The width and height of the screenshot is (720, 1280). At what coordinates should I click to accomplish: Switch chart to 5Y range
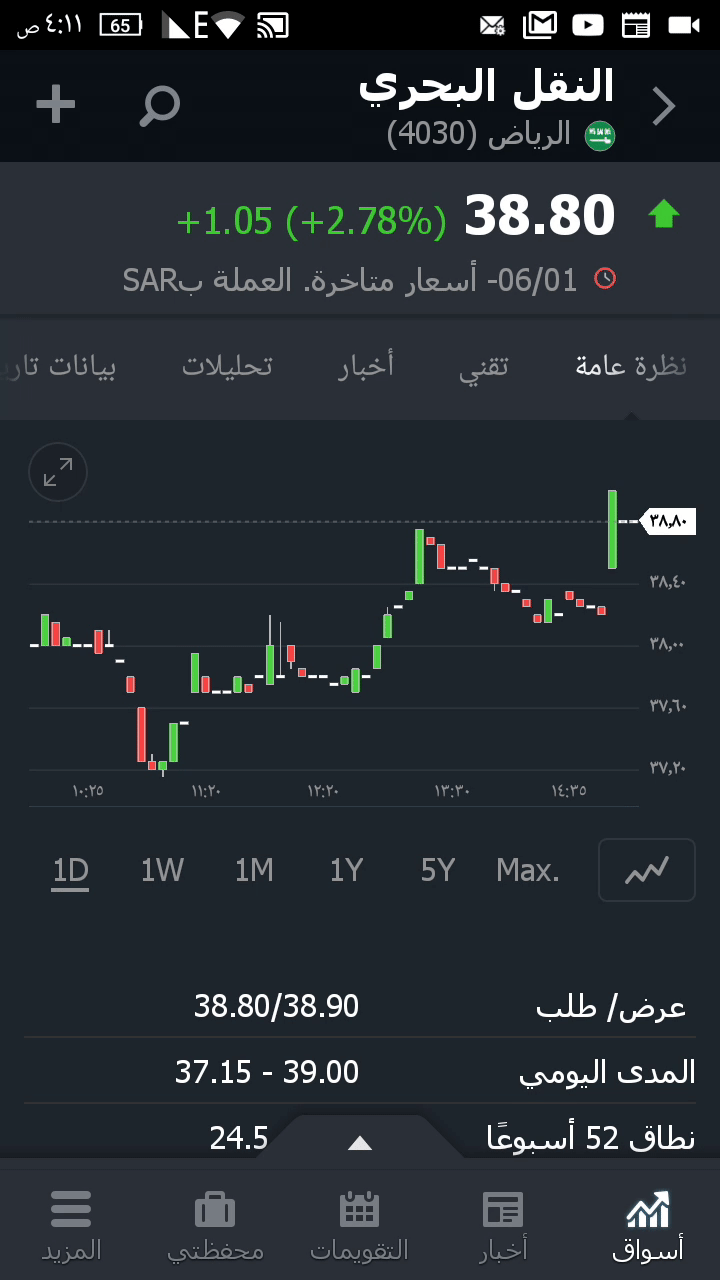point(438,871)
